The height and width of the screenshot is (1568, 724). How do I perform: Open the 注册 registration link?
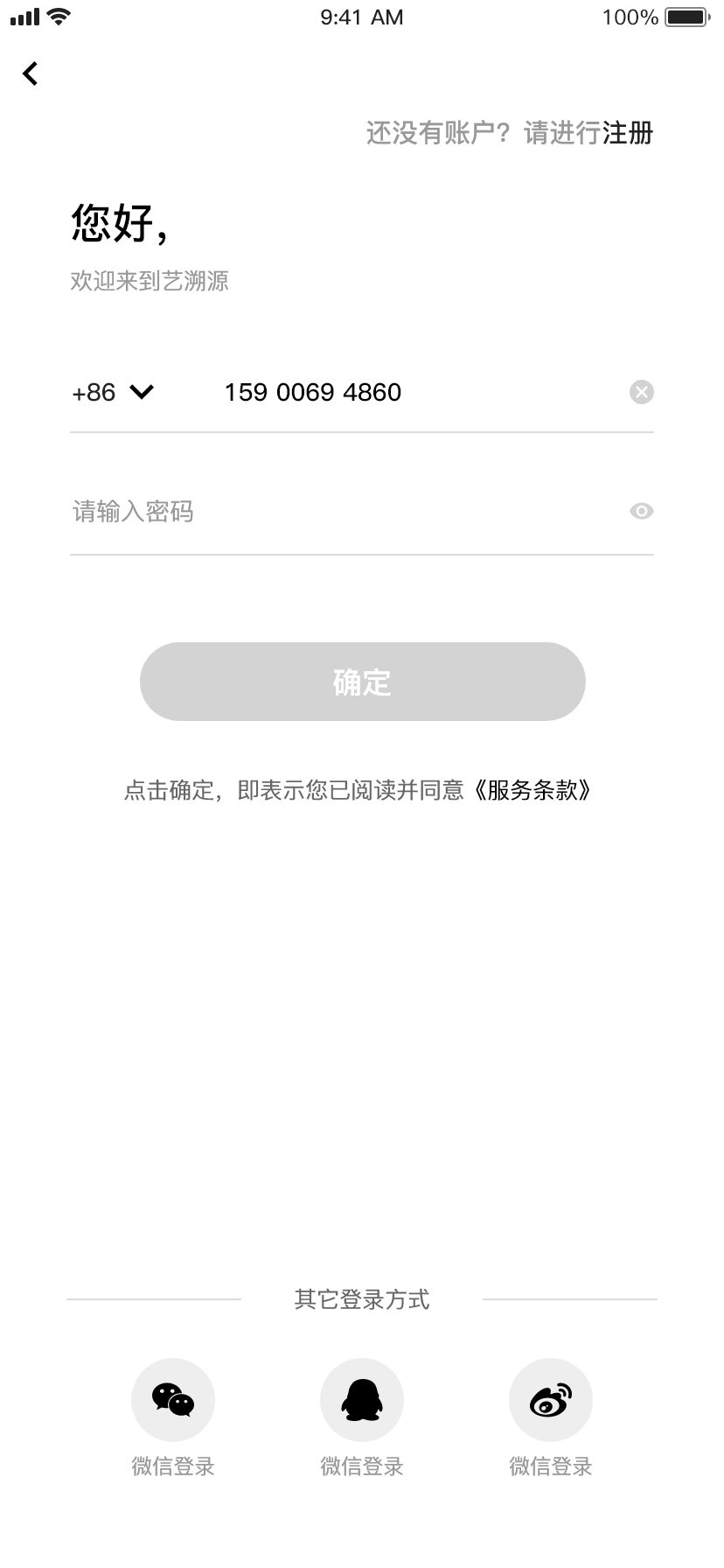[627, 133]
